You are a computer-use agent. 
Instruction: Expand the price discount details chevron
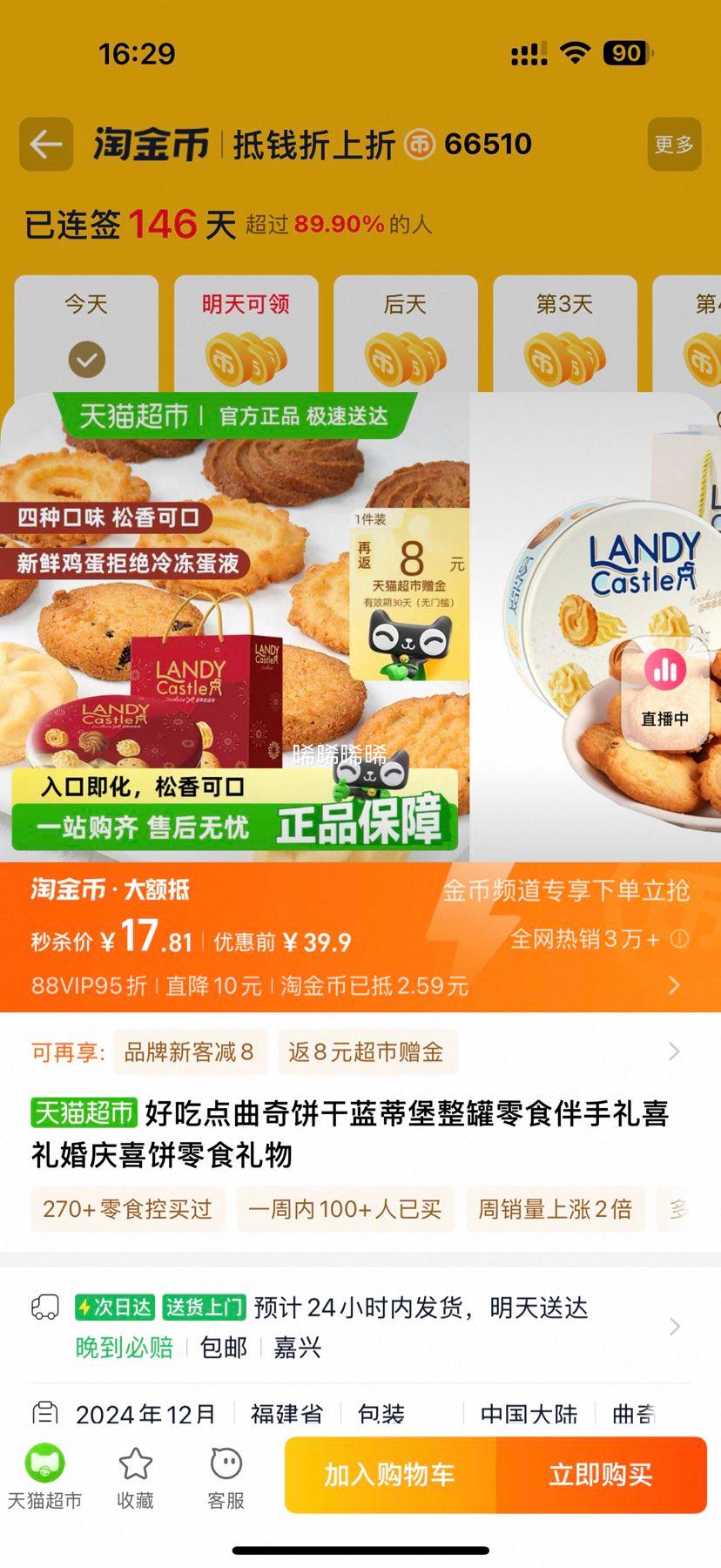pyautogui.click(x=674, y=985)
